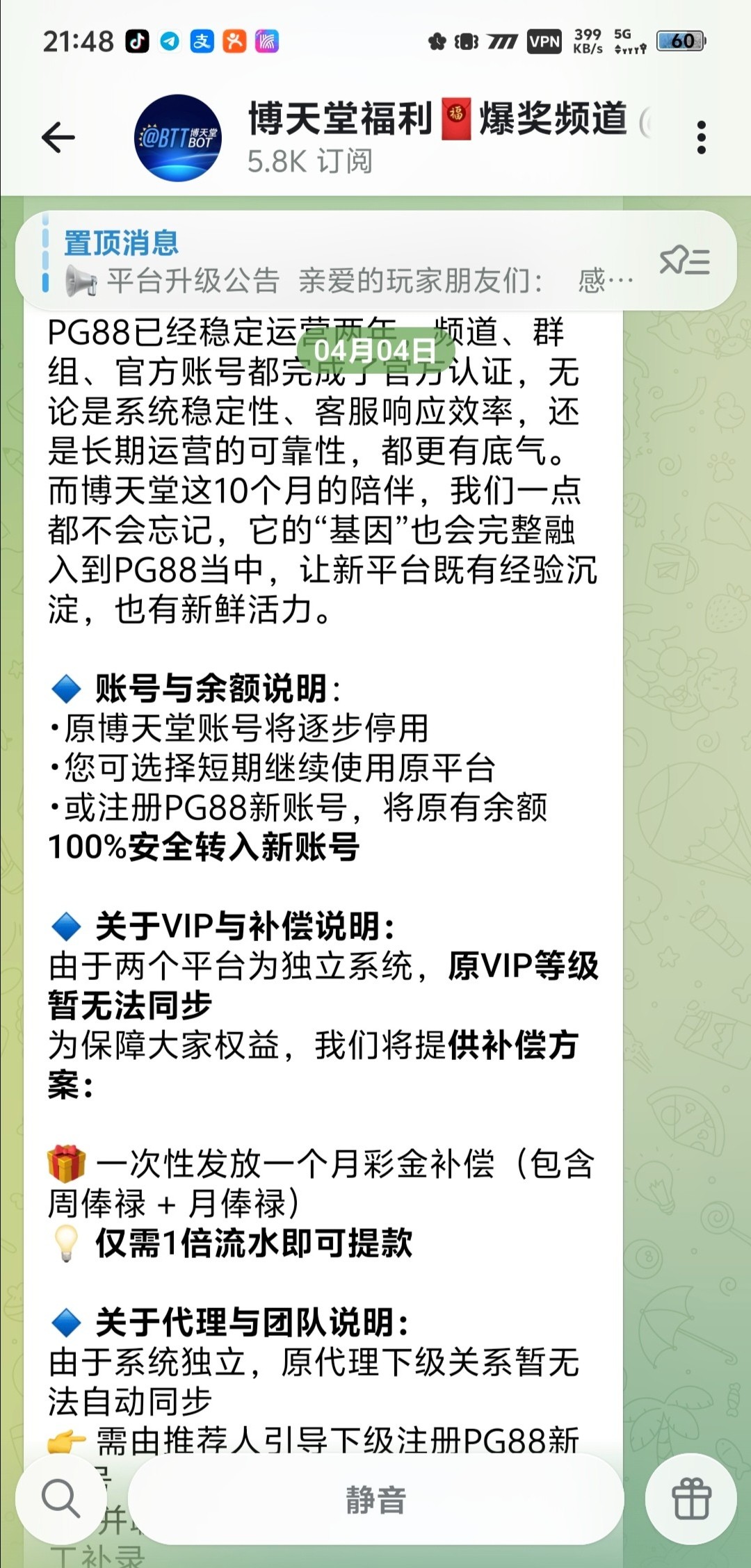This screenshot has height=1568, width=751.
Task: Tap the 静音 mute button
Action: (375, 1500)
